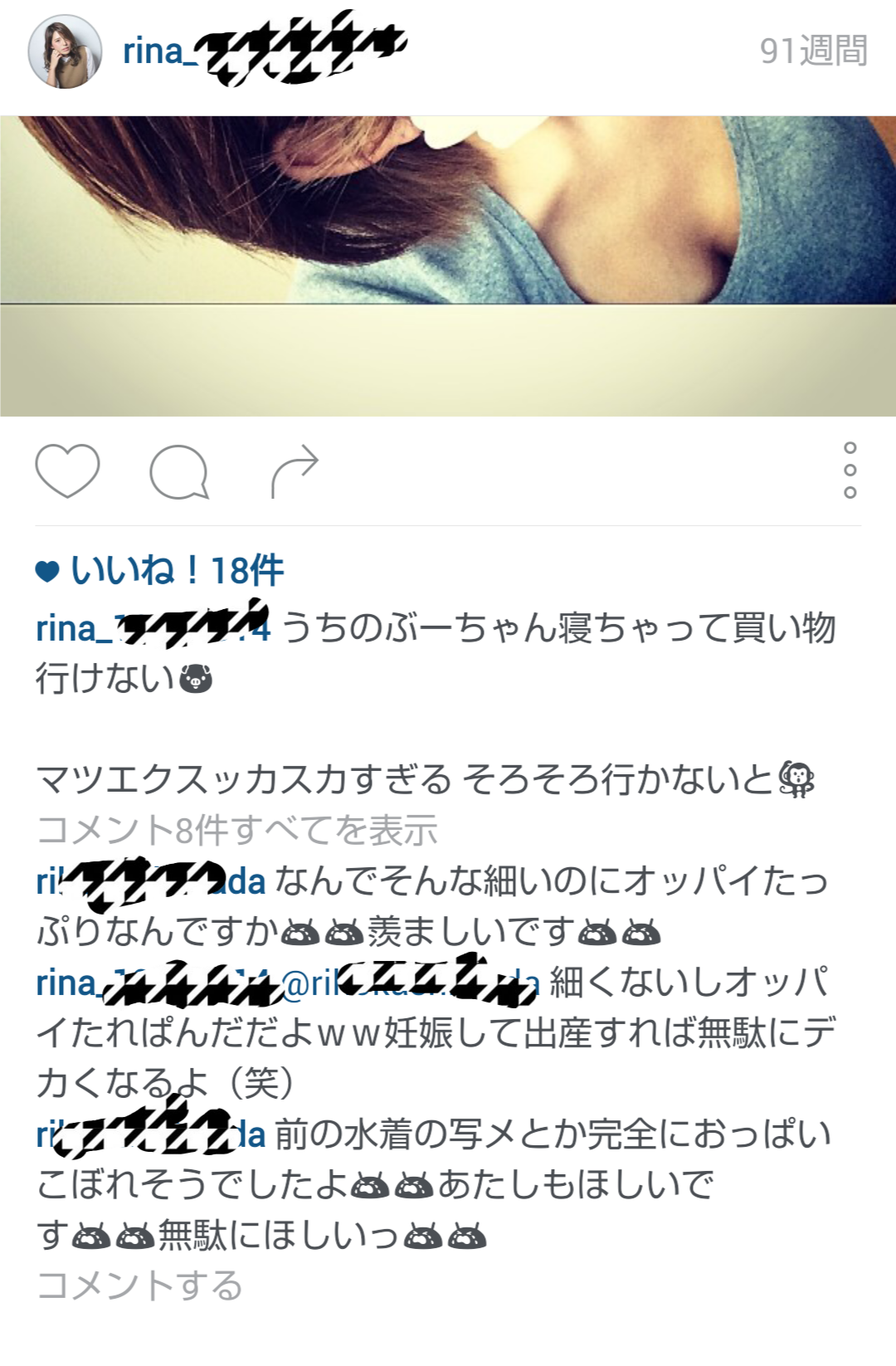Like this post with the heart icon
The height and width of the screenshot is (1366, 896).
pyautogui.click(x=67, y=471)
